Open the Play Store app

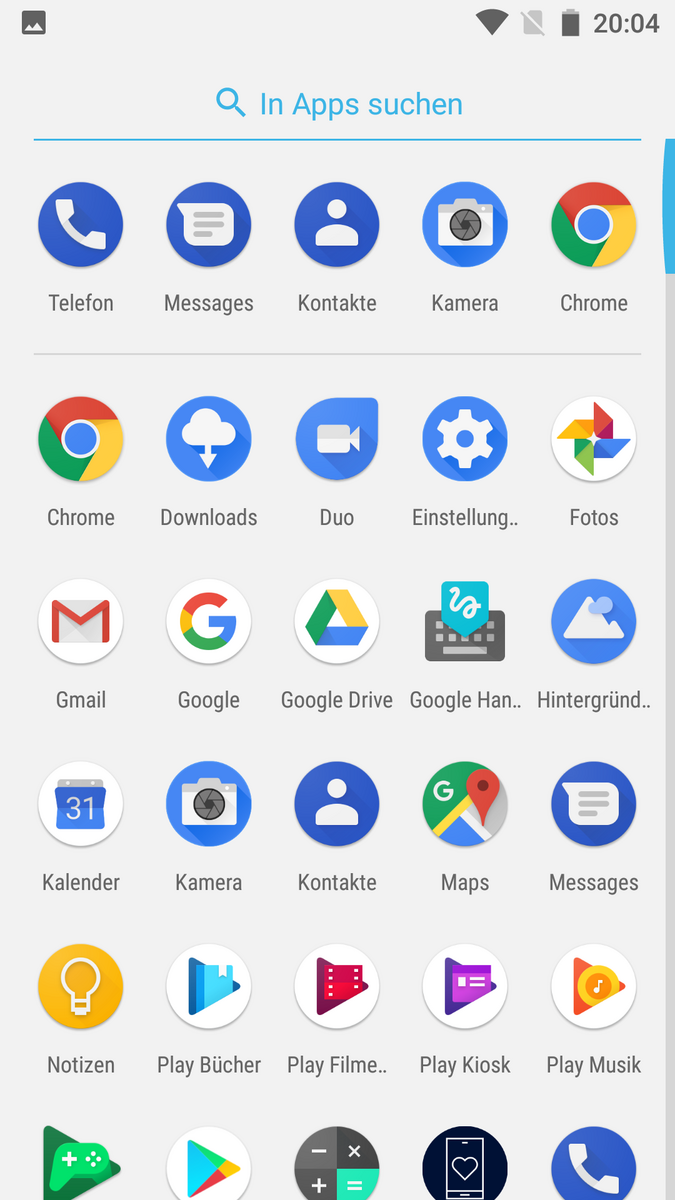tap(209, 1165)
